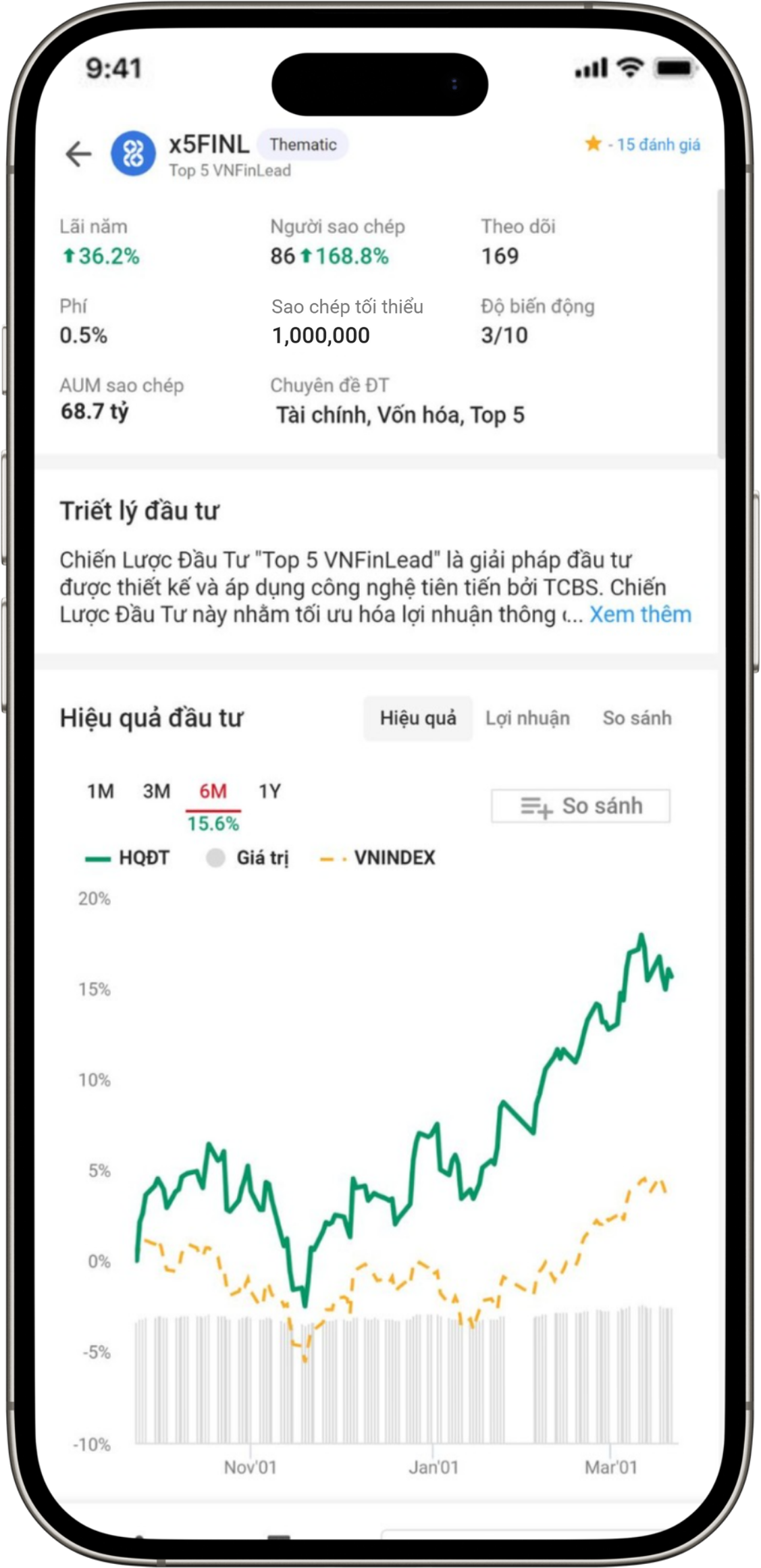Tap the star rating icon
The width and height of the screenshot is (761, 1568).
coord(592,145)
